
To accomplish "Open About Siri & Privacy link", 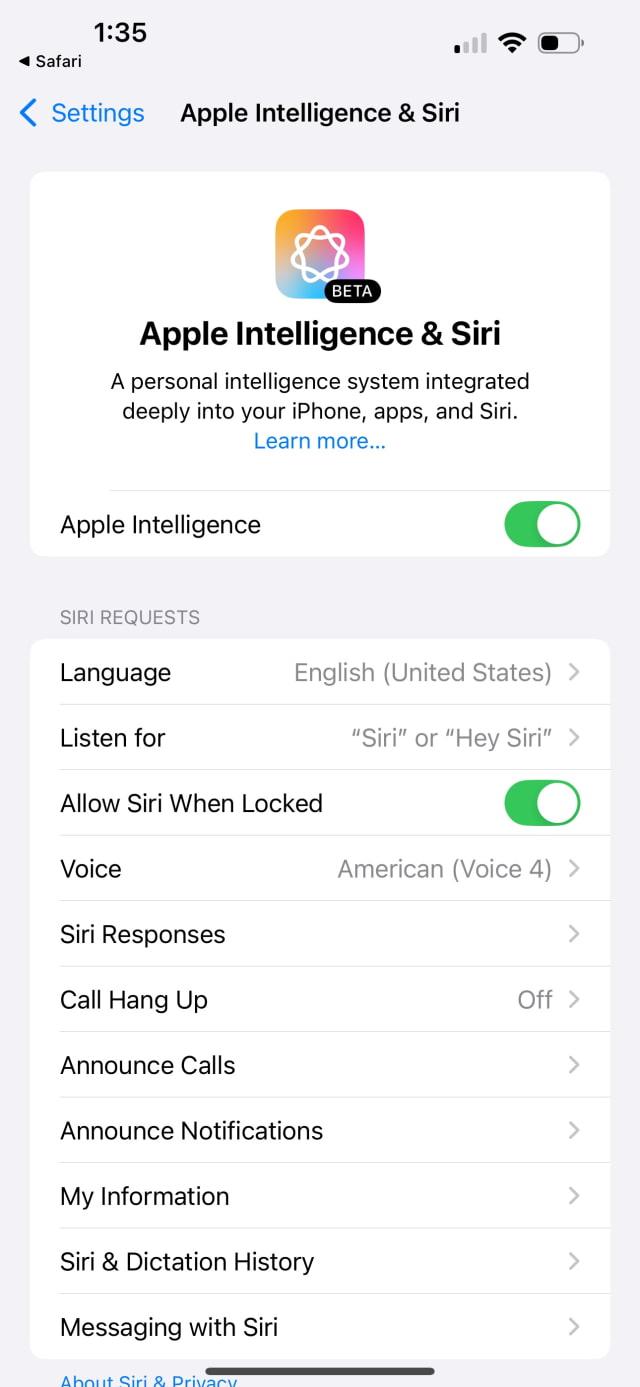I will pos(148,1381).
